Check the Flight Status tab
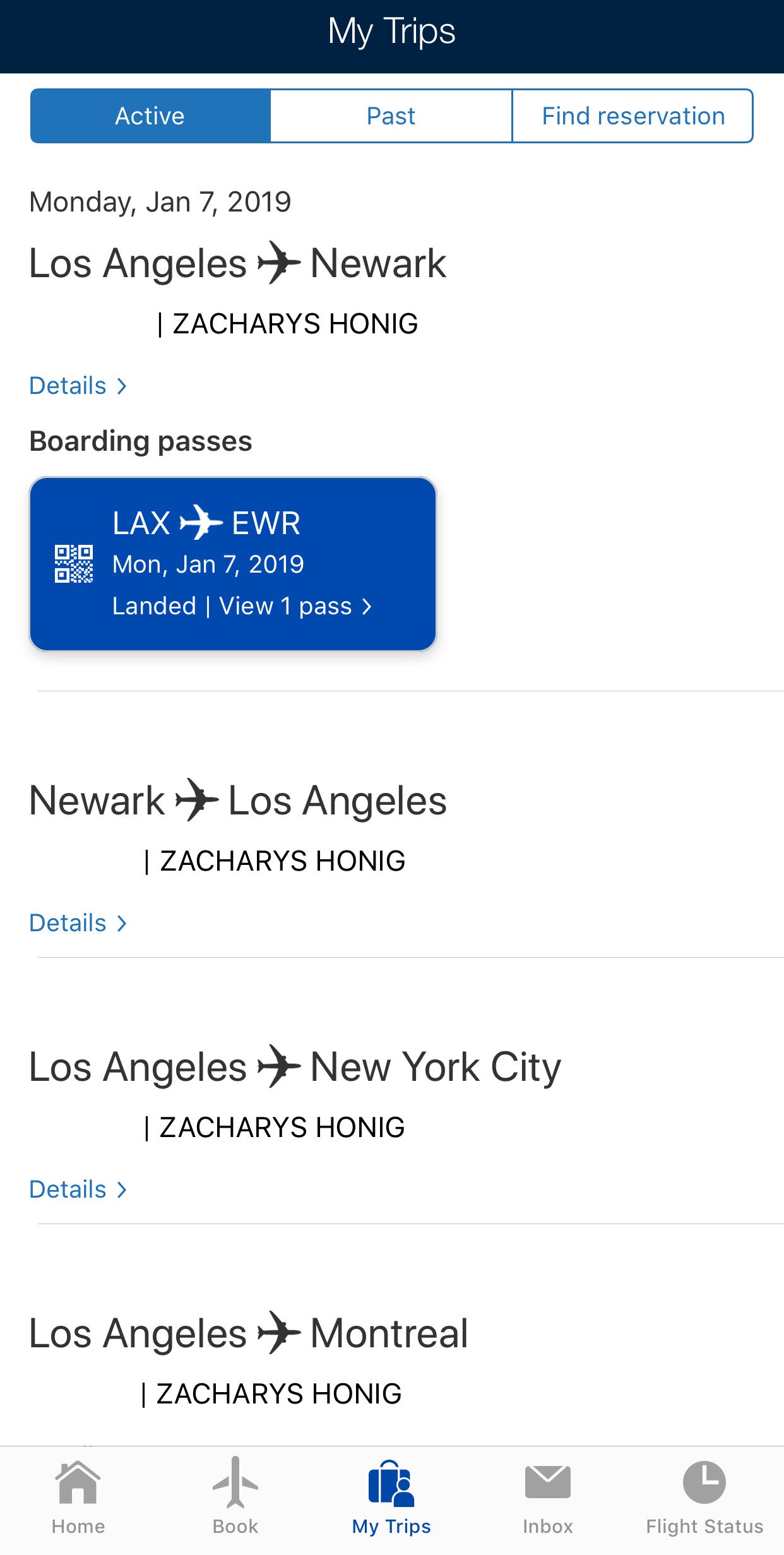 (x=704, y=1498)
